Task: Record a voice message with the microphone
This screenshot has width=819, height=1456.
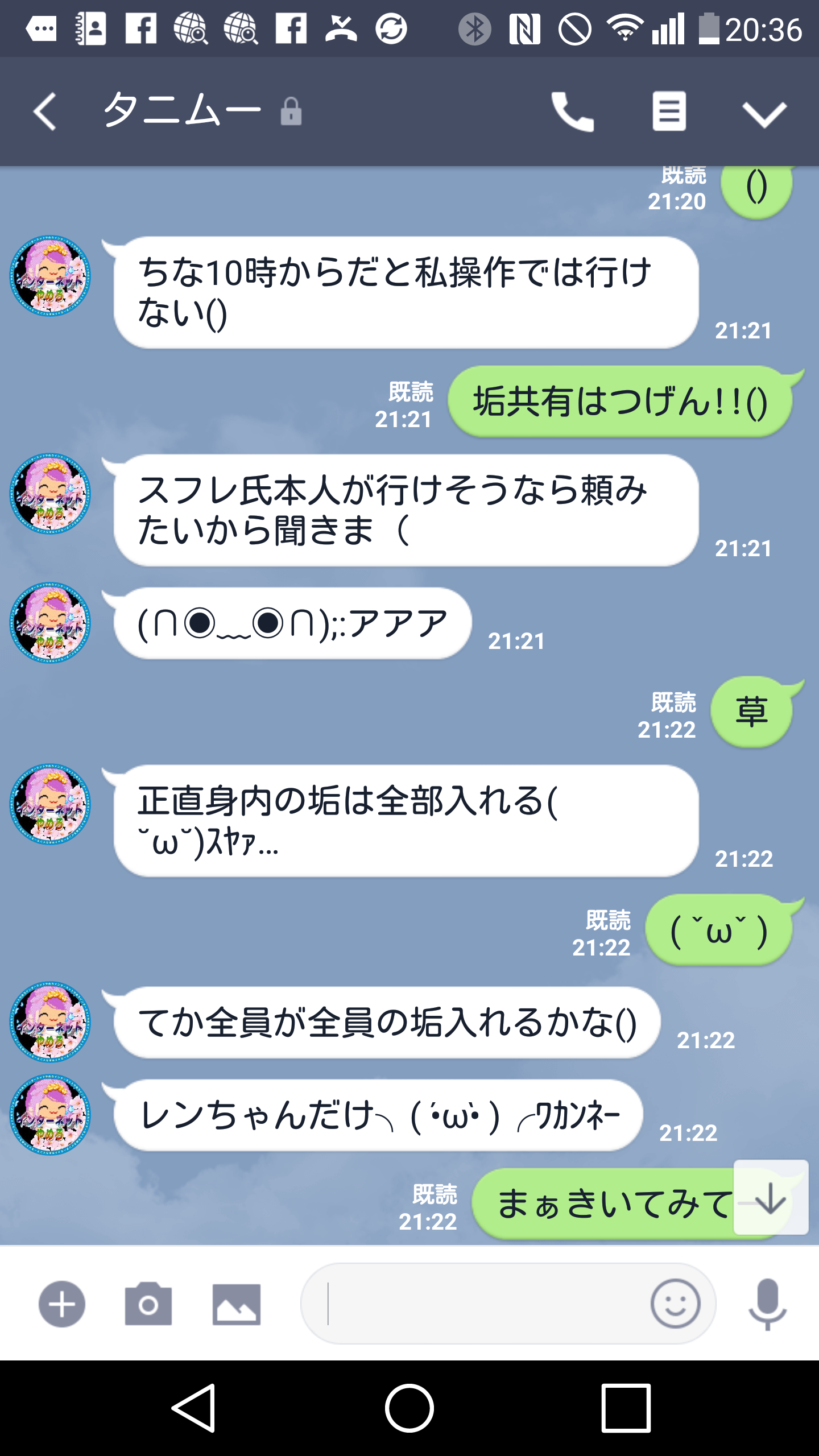Action: point(767,1304)
